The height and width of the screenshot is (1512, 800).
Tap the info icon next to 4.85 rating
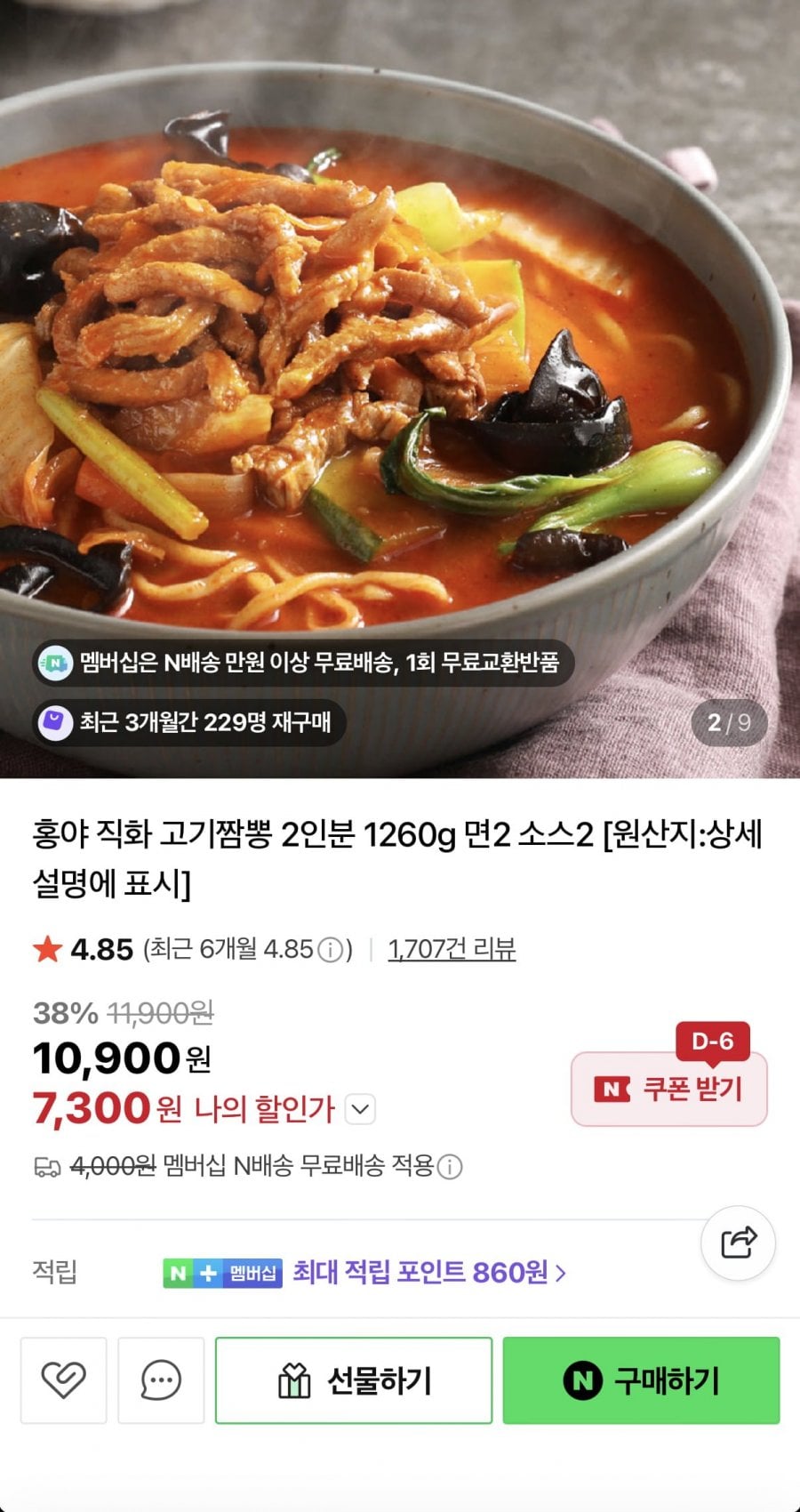(x=331, y=949)
